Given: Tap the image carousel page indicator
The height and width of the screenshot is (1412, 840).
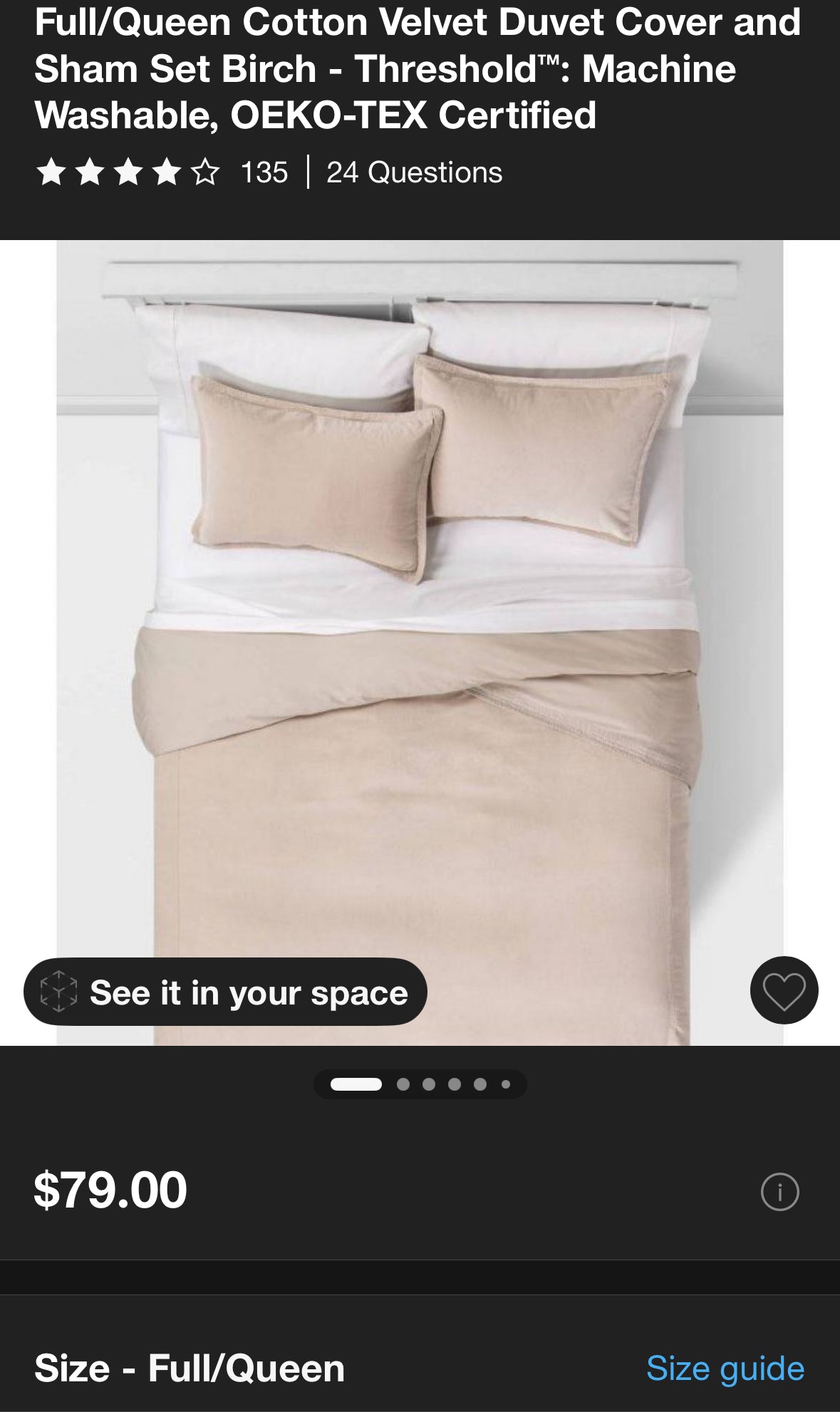Looking at the screenshot, I should [420, 1084].
